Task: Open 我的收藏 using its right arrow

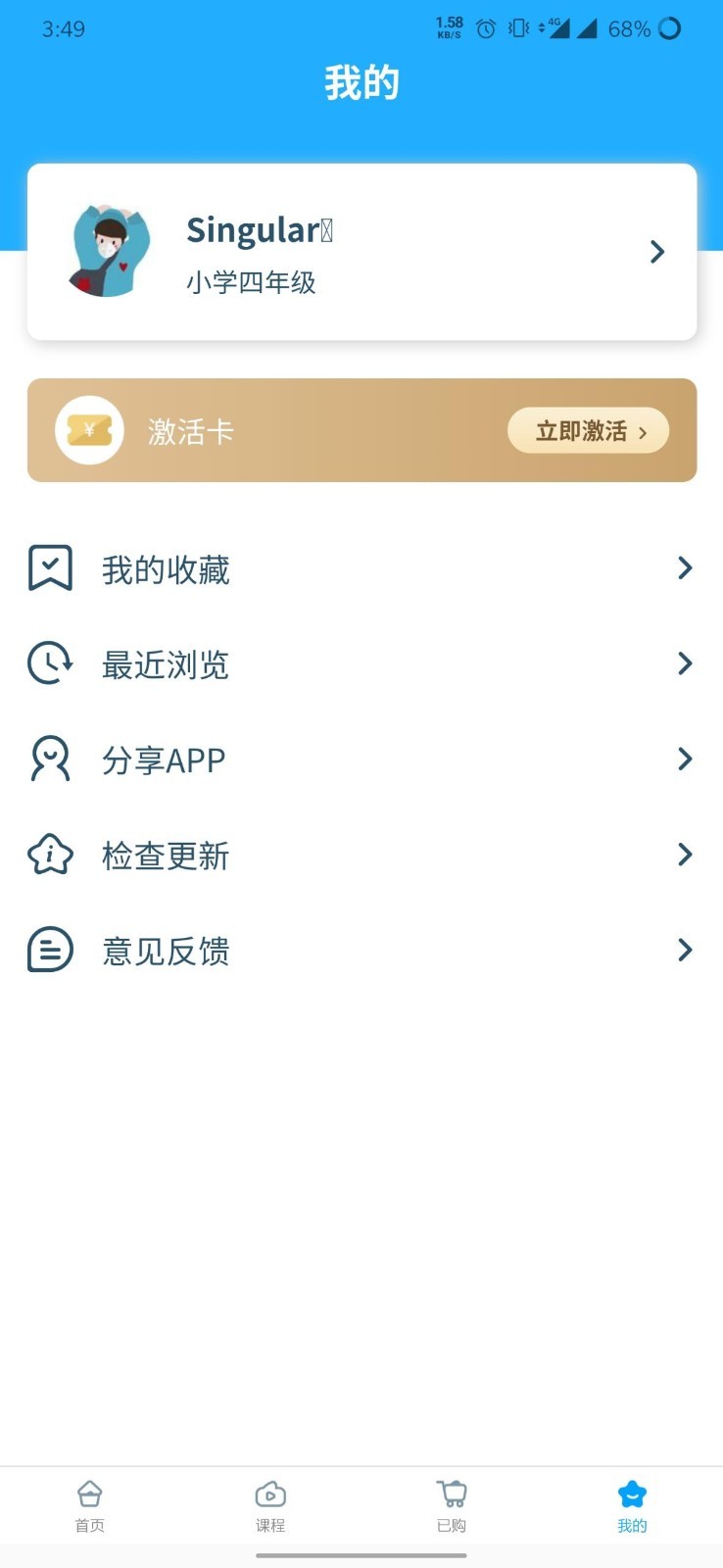Action: 684,566
